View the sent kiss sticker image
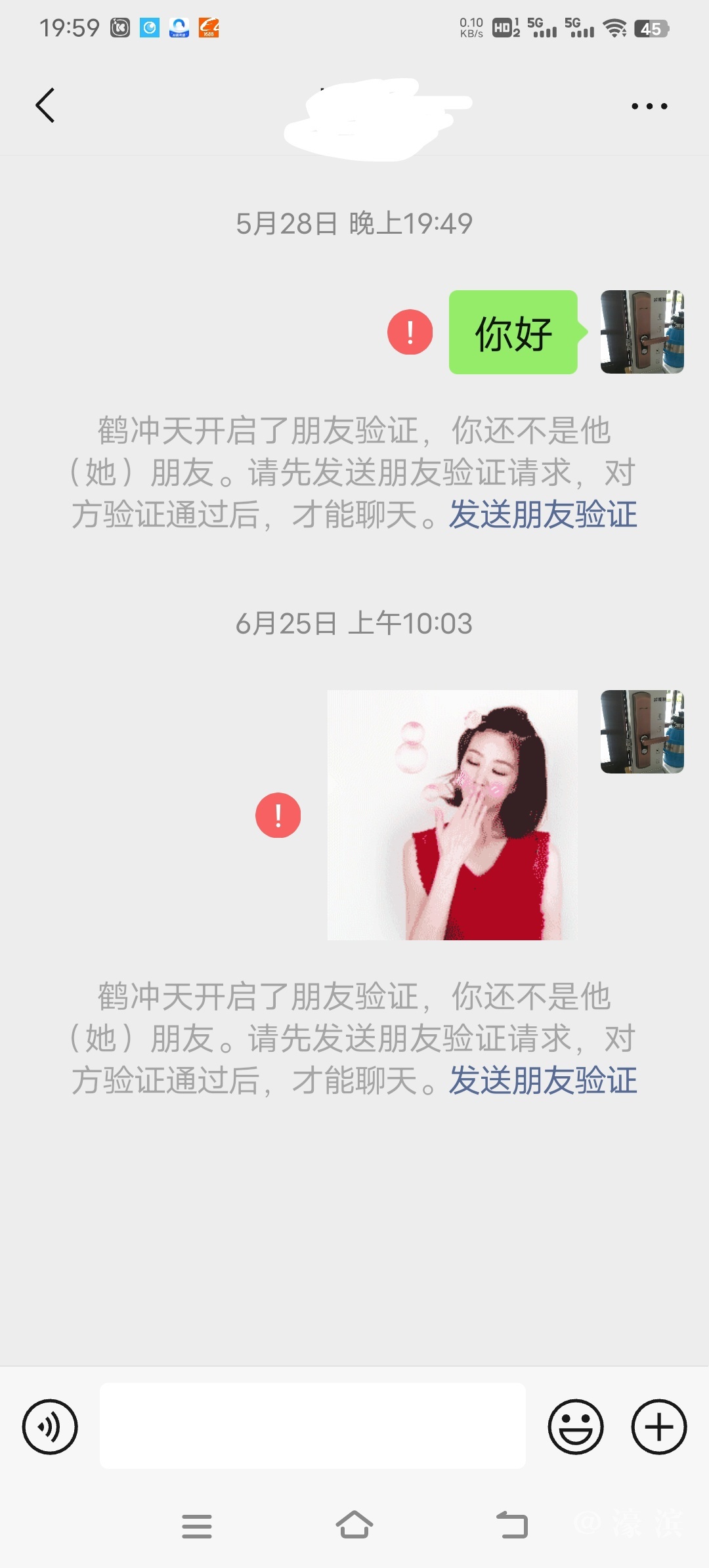 [452, 815]
